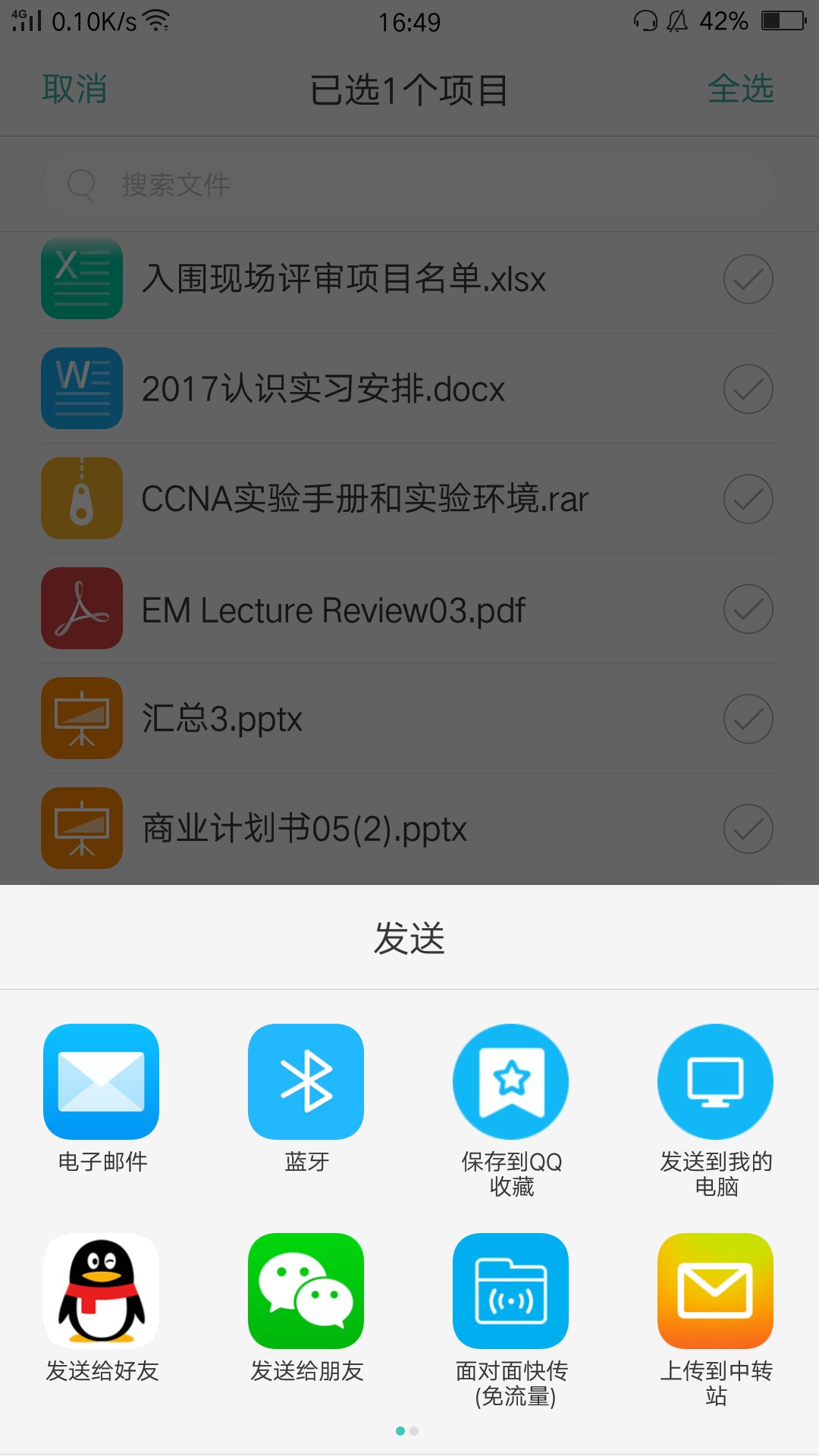Screen dimensions: 819x1456
Task: Save selected file to QQ Favorites
Action: coord(511,1082)
